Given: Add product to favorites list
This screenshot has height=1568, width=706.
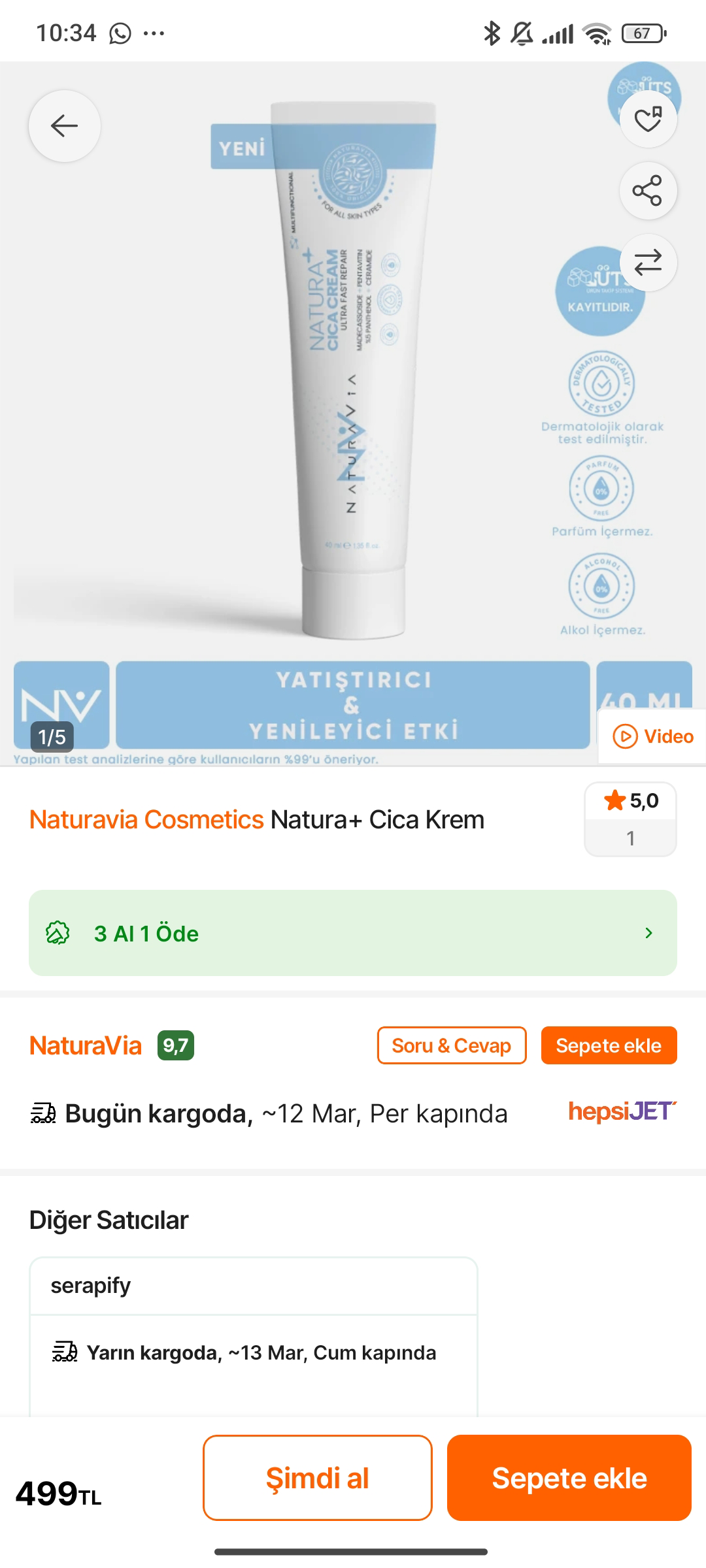Looking at the screenshot, I should tap(648, 119).
